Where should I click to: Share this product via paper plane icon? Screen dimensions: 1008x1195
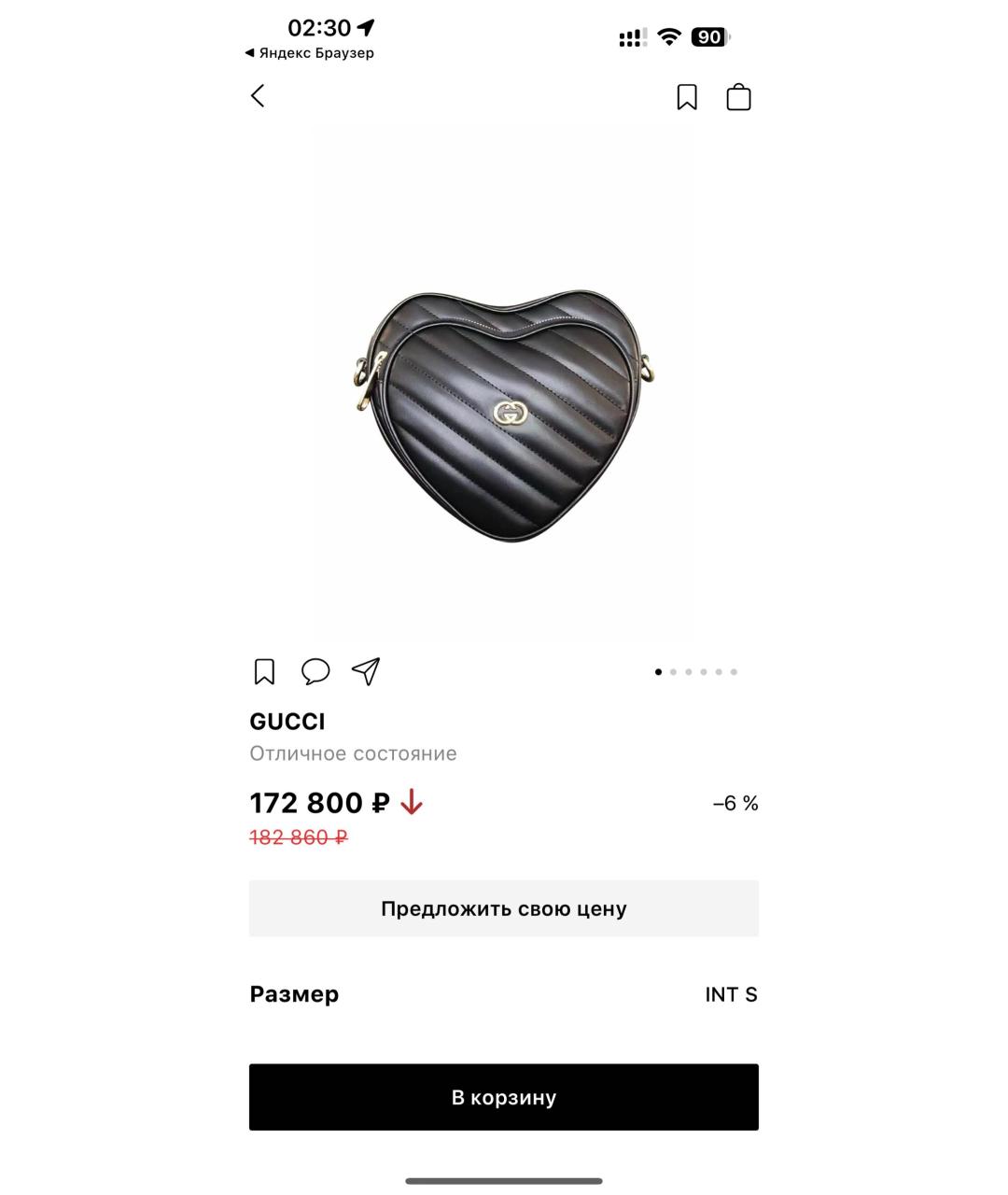pyautogui.click(x=366, y=671)
